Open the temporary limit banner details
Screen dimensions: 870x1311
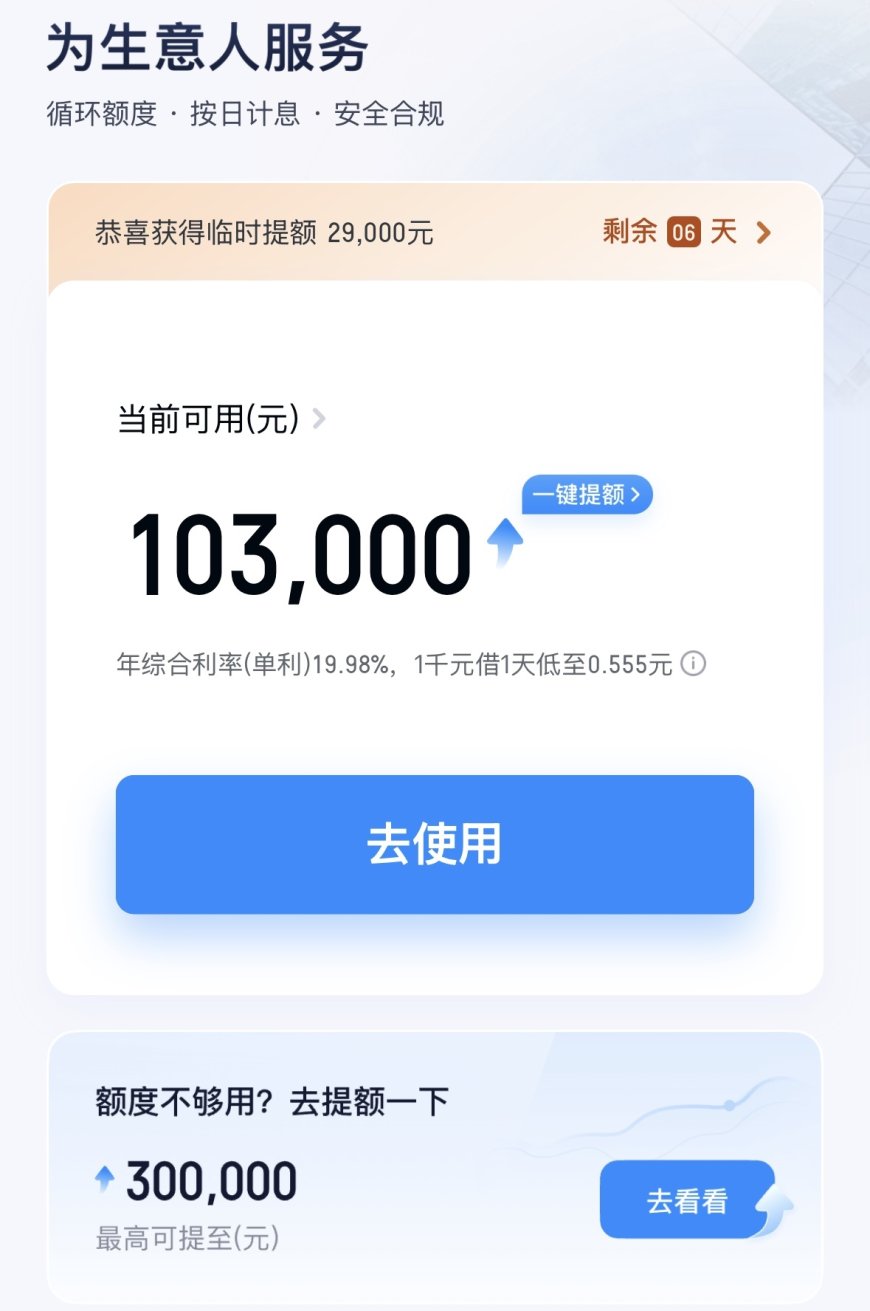click(x=433, y=233)
